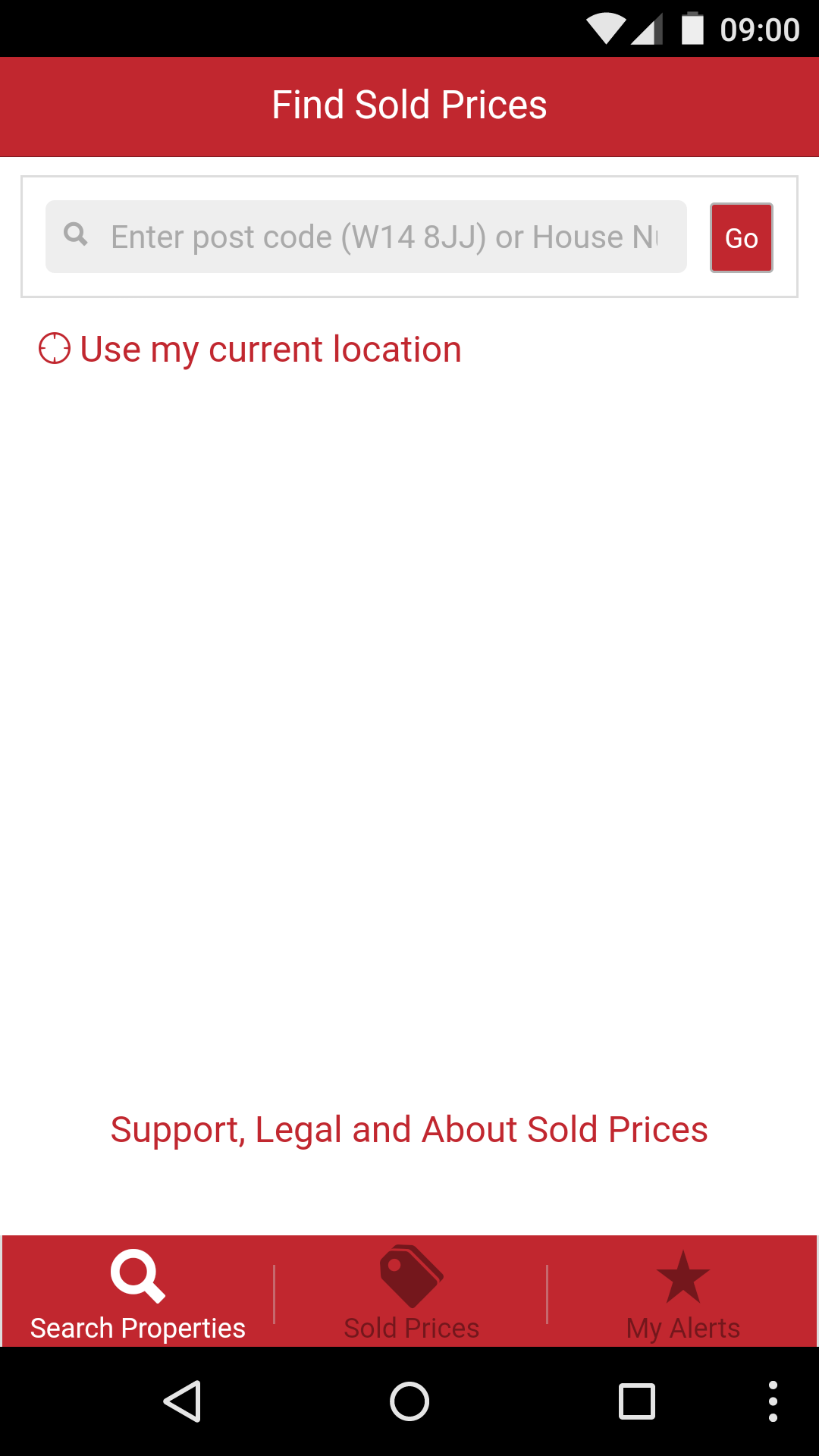Open the recent apps square button
This screenshot has height=1456, width=819.
click(x=637, y=1401)
